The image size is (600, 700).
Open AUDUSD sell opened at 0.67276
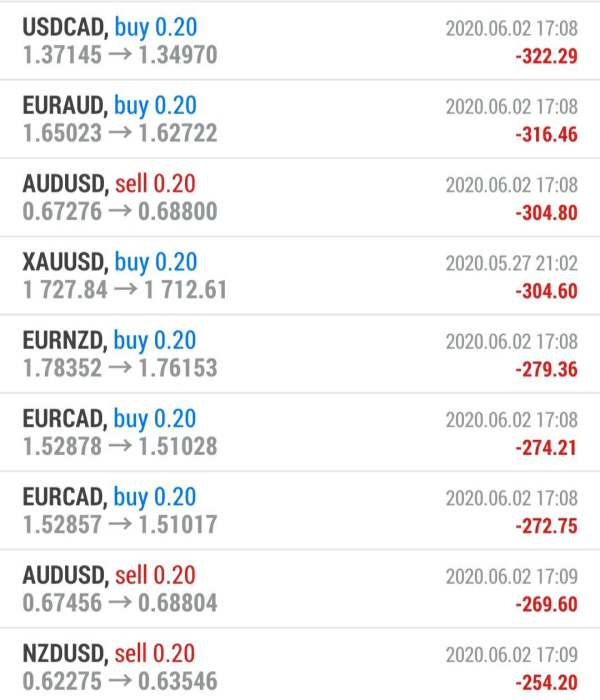pos(300,197)
